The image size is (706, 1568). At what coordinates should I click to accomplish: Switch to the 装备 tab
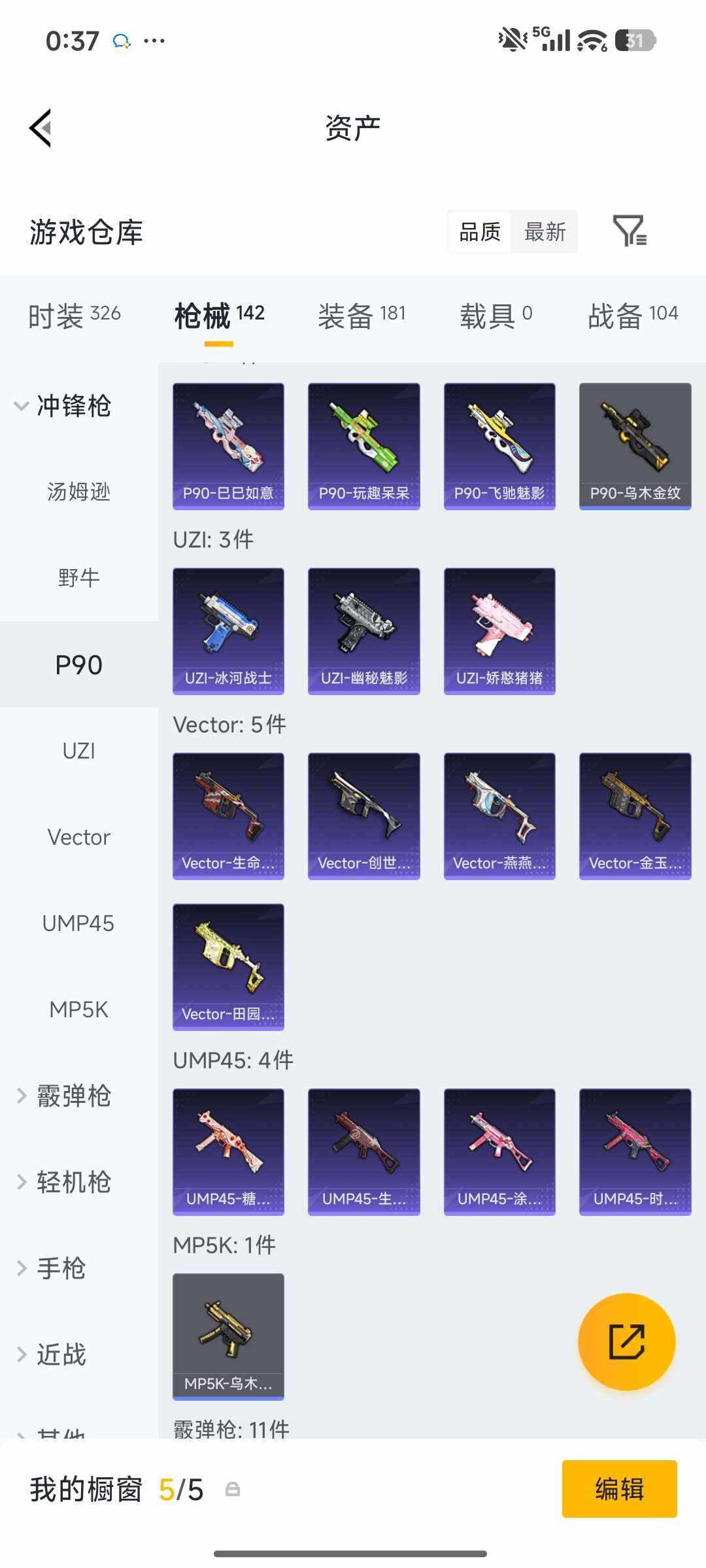[x=362, y=315]
